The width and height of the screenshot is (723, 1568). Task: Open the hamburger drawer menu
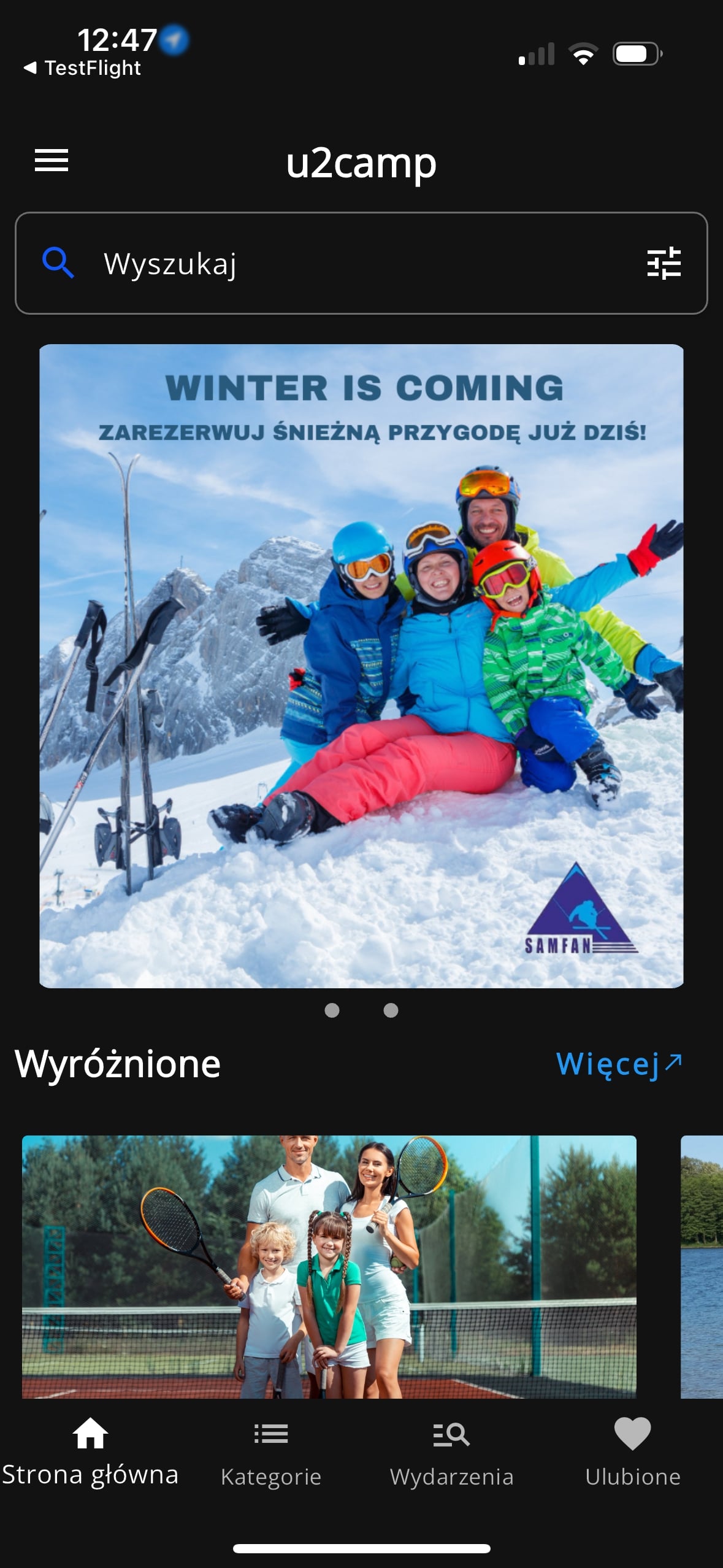pyautogui.click(x=52, y=161)
